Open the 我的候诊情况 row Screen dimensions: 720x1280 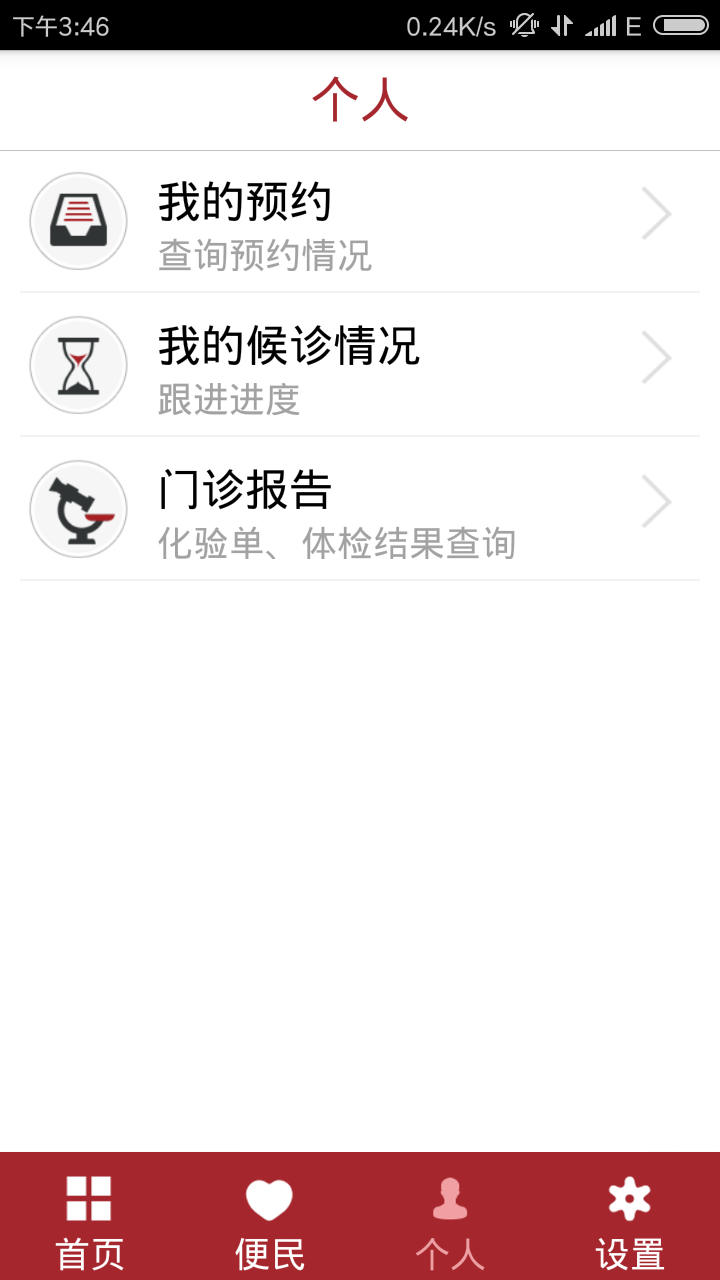pyautogui.click(x=360, y=365)
